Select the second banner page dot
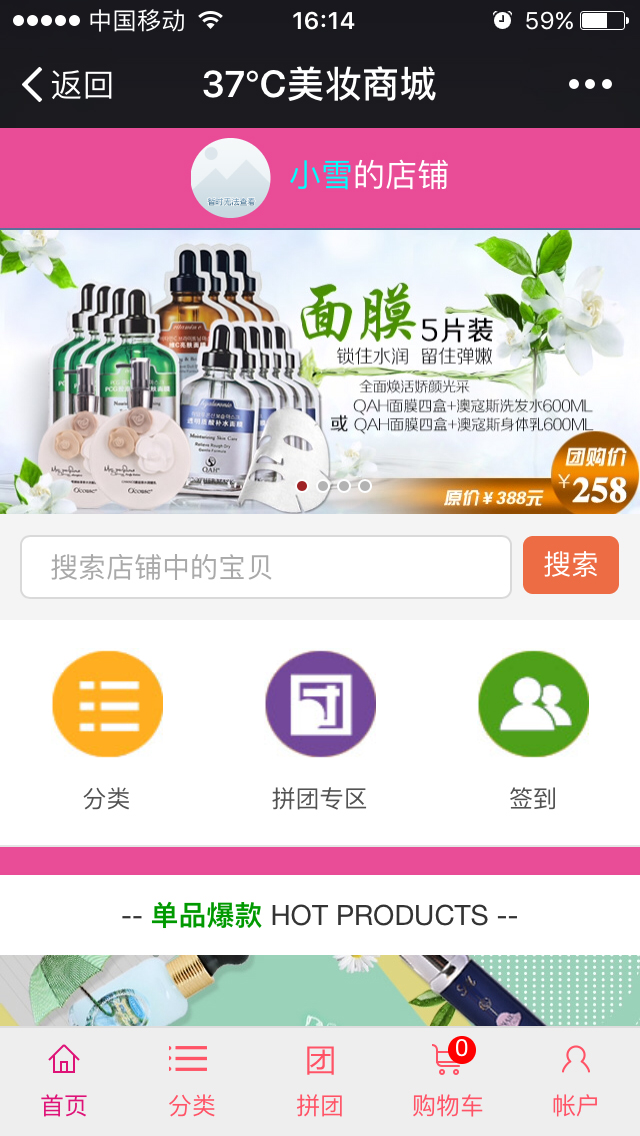 (323, 486)
